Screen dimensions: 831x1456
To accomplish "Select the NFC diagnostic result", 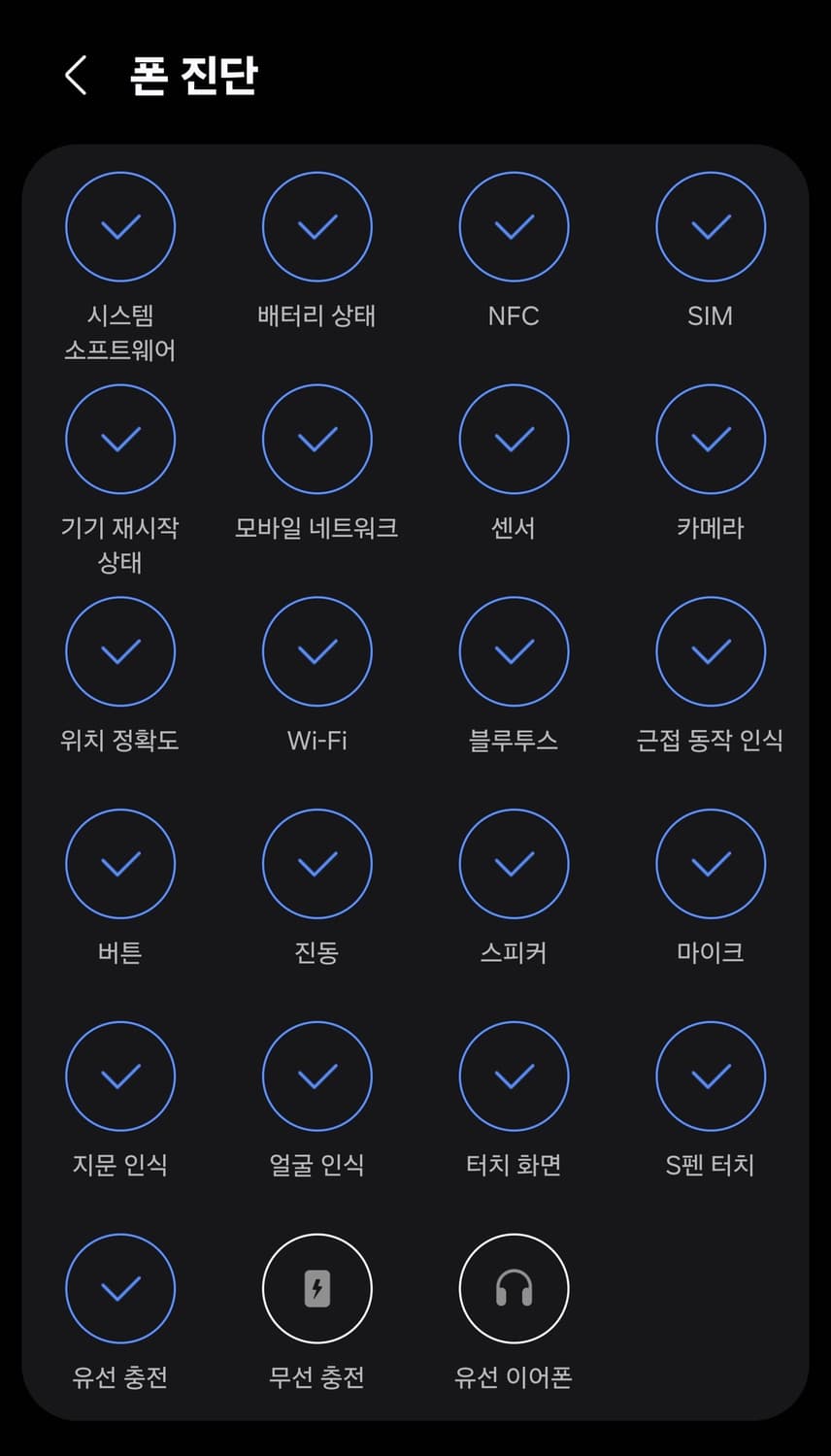I will click(x=514, y=225).
